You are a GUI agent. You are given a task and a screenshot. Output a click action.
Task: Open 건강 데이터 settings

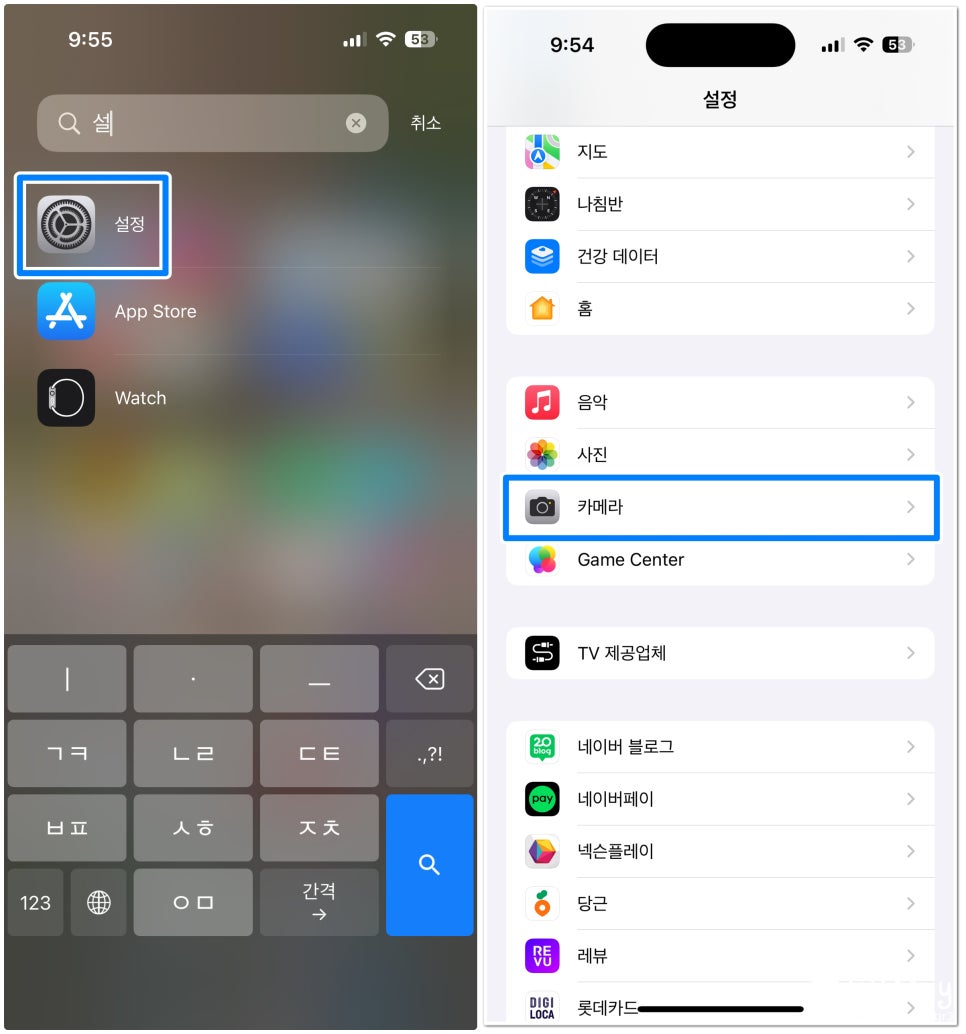[720, 256]
